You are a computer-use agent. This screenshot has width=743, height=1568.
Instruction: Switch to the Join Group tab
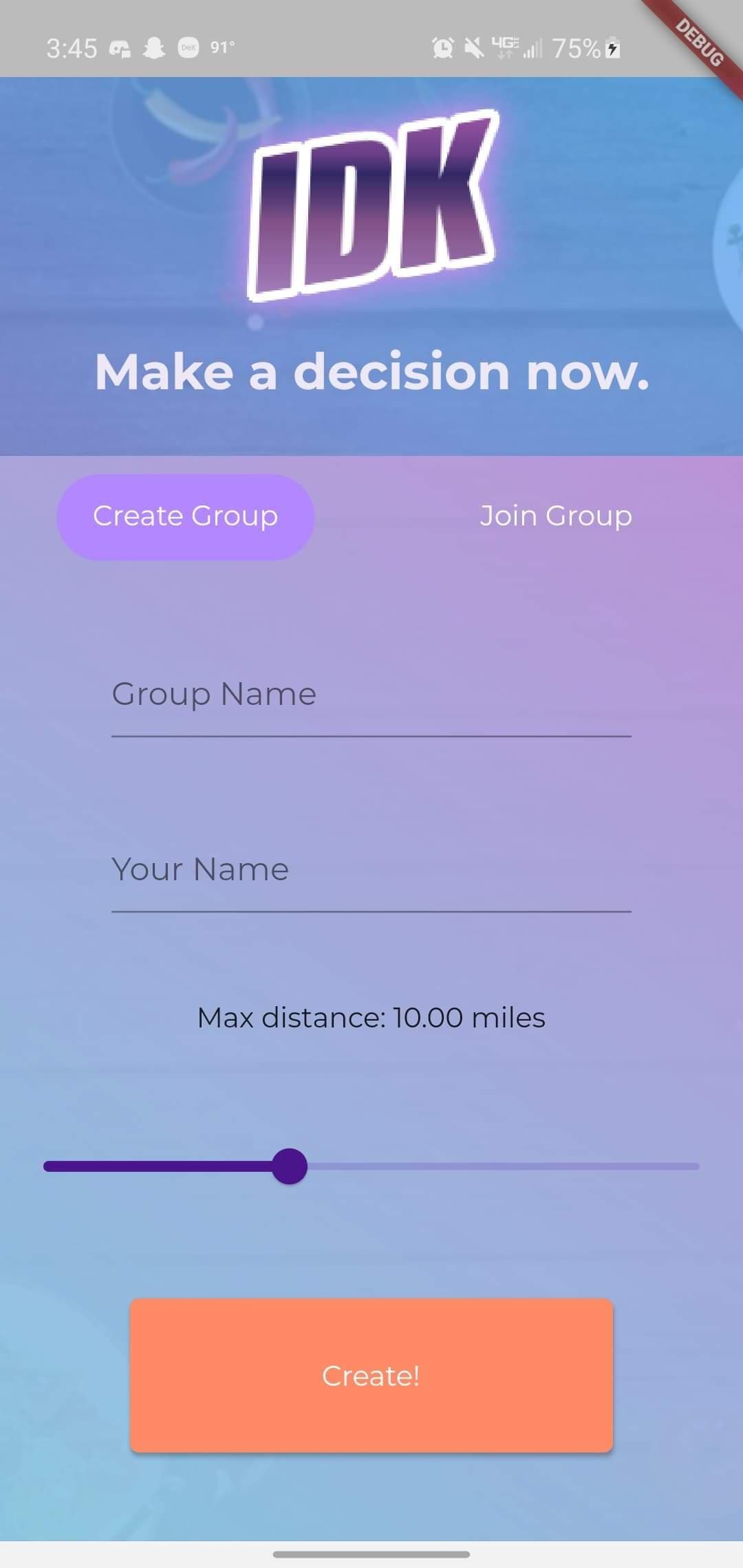(555, 516)
